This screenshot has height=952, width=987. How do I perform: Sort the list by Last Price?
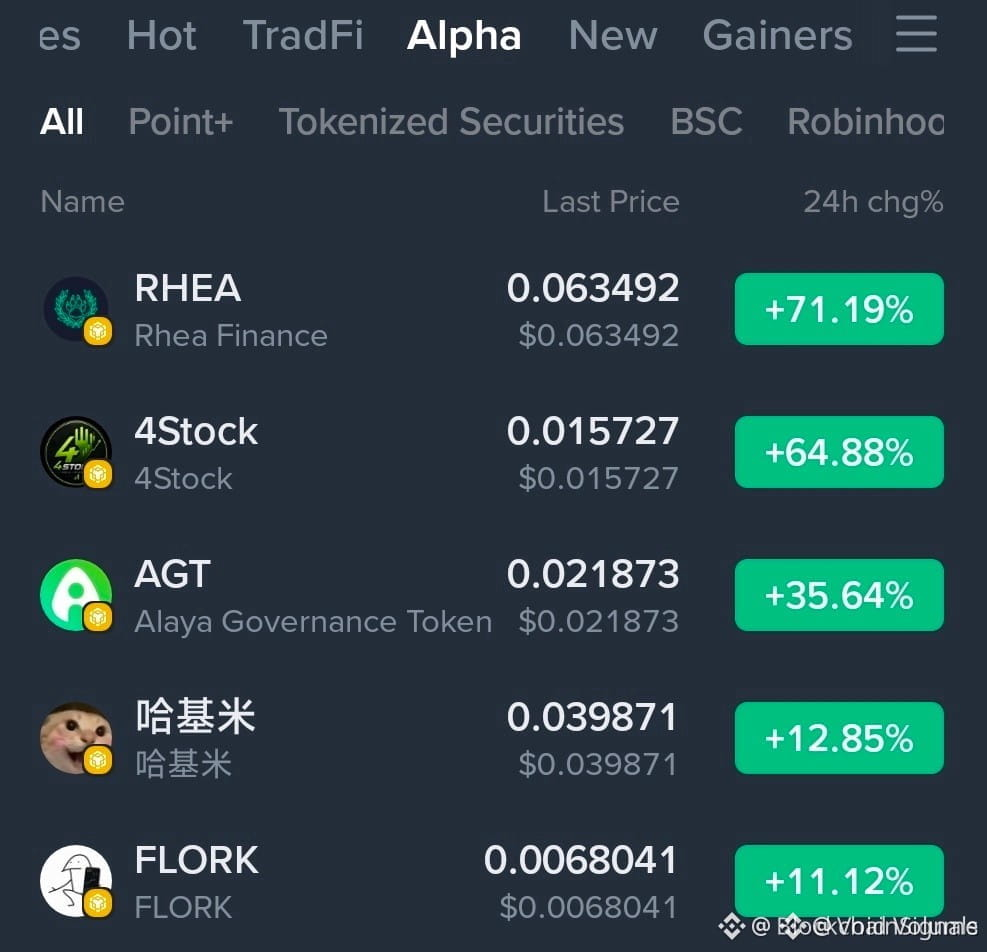tap(611, 201)
